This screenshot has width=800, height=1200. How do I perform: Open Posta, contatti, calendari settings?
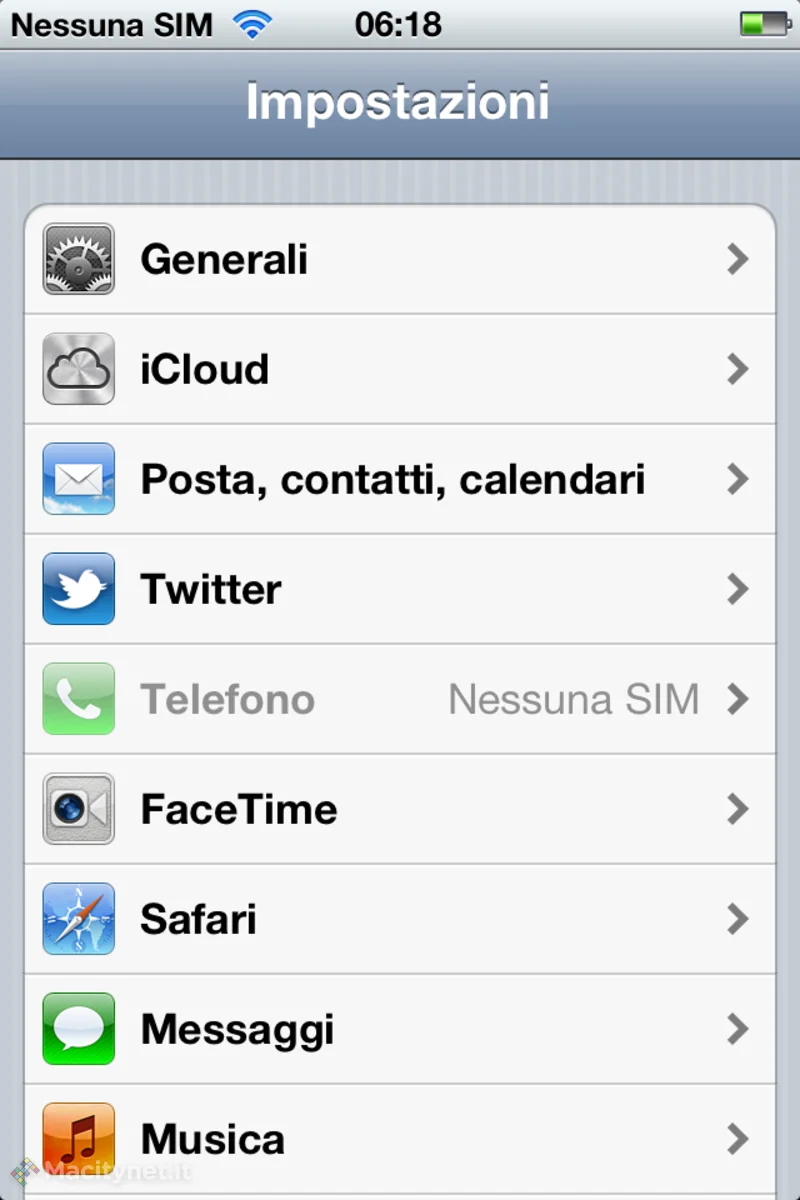click(x=400, y=479)
